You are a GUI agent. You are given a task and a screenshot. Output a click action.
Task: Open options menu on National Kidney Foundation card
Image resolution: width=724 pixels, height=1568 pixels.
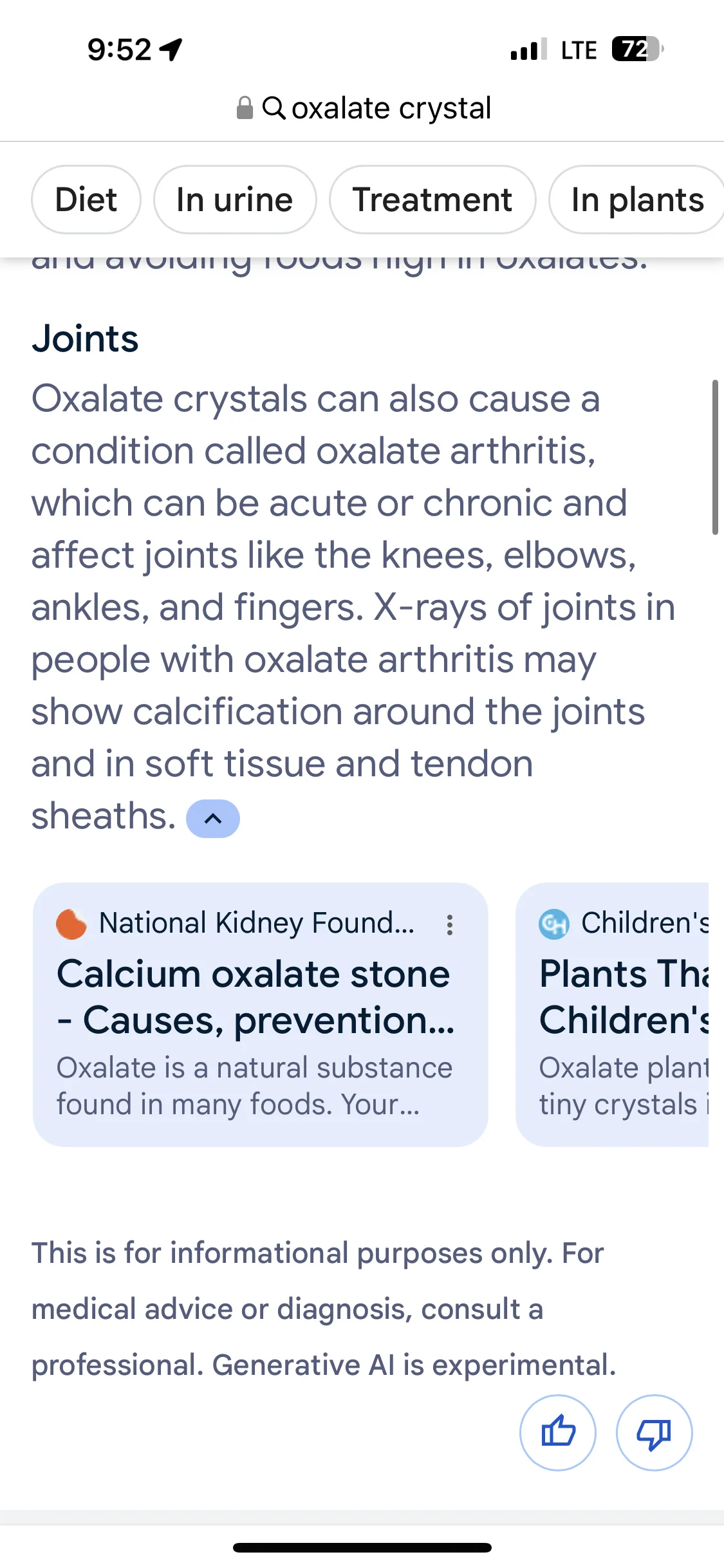click(x=450, y=925)
